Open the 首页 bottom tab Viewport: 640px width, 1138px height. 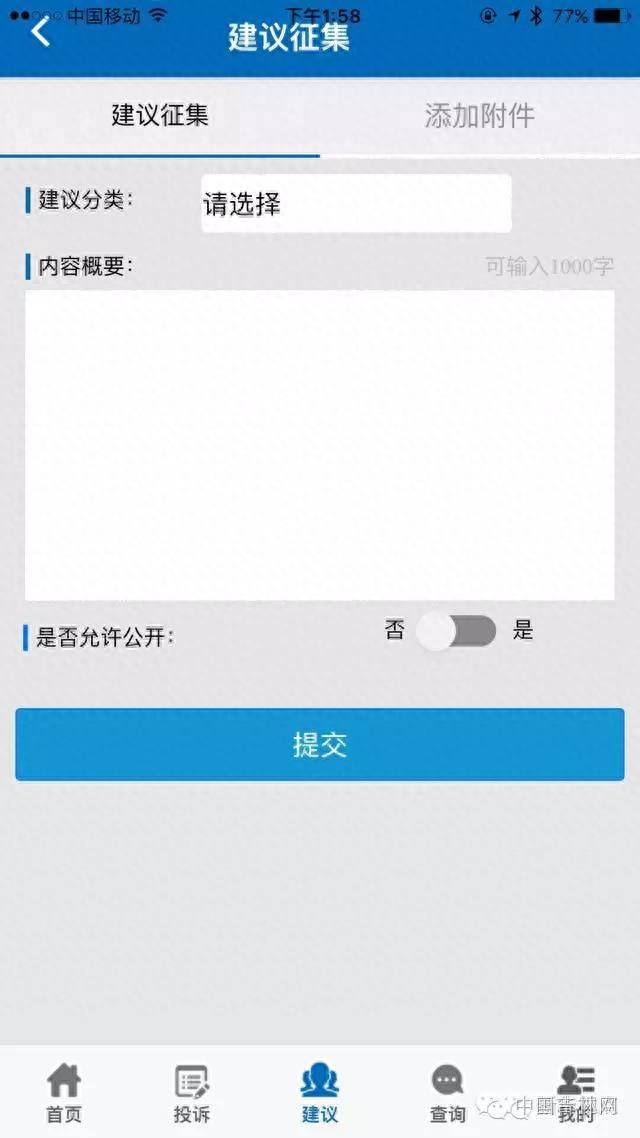point(64,1092)
